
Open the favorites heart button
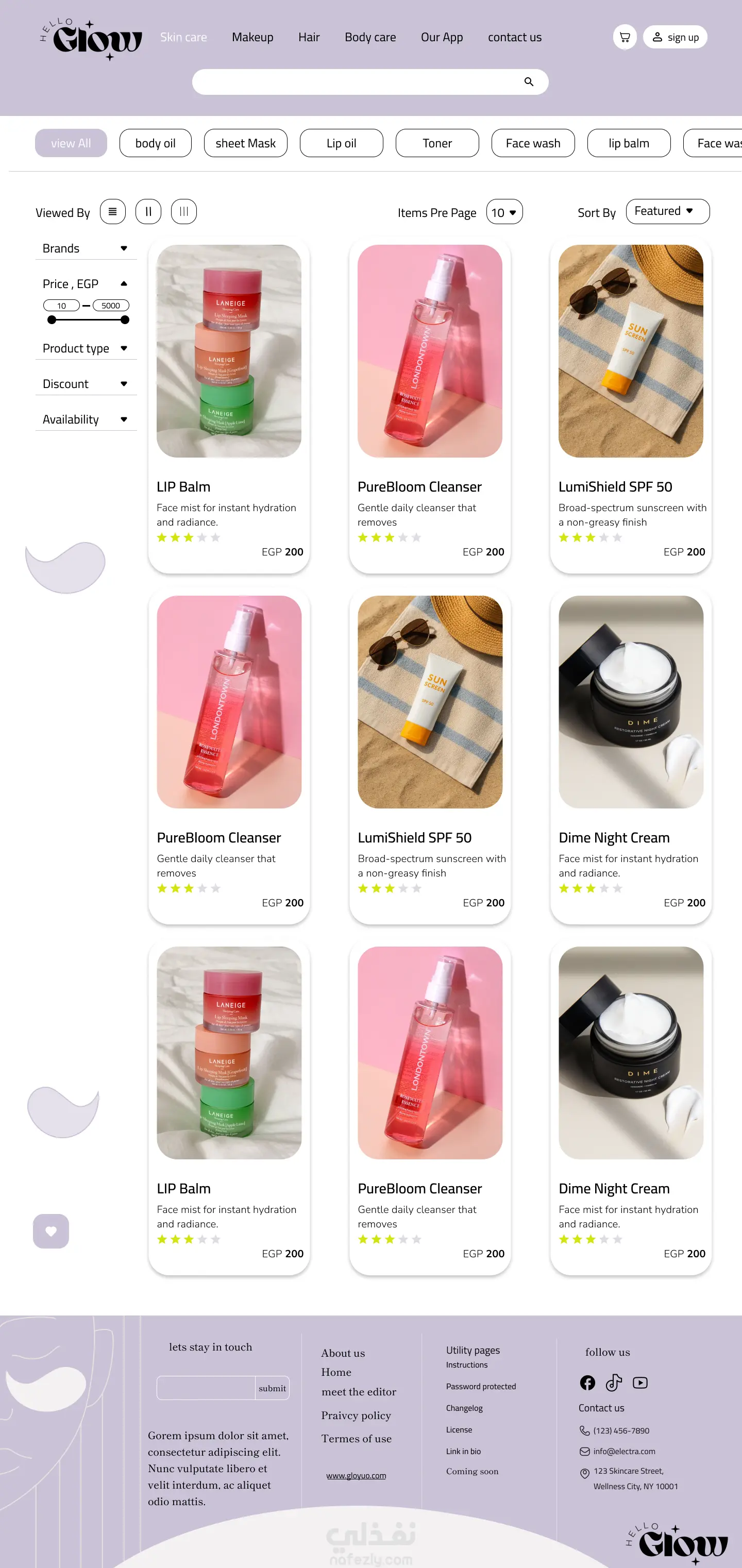[x=51, y=1231]
